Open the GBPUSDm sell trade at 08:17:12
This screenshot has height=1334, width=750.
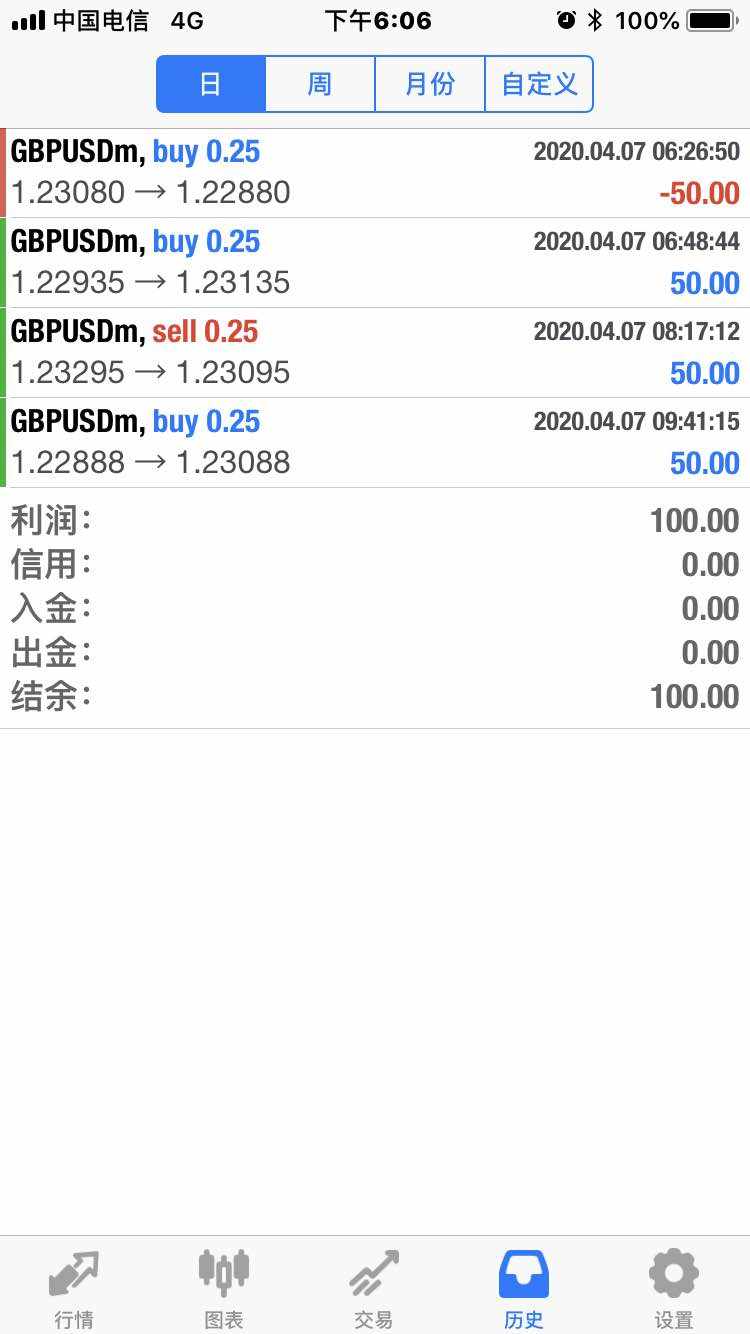click(x=375, y=353)
